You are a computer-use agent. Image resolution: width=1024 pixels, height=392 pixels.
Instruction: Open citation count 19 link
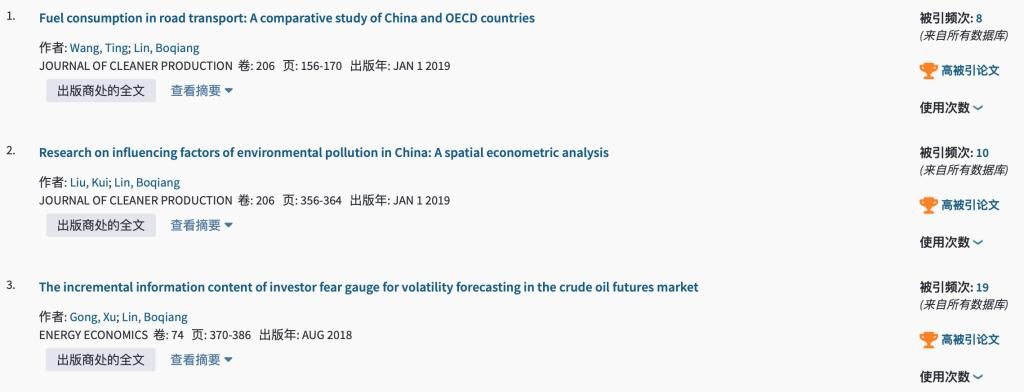pos(982,288)
